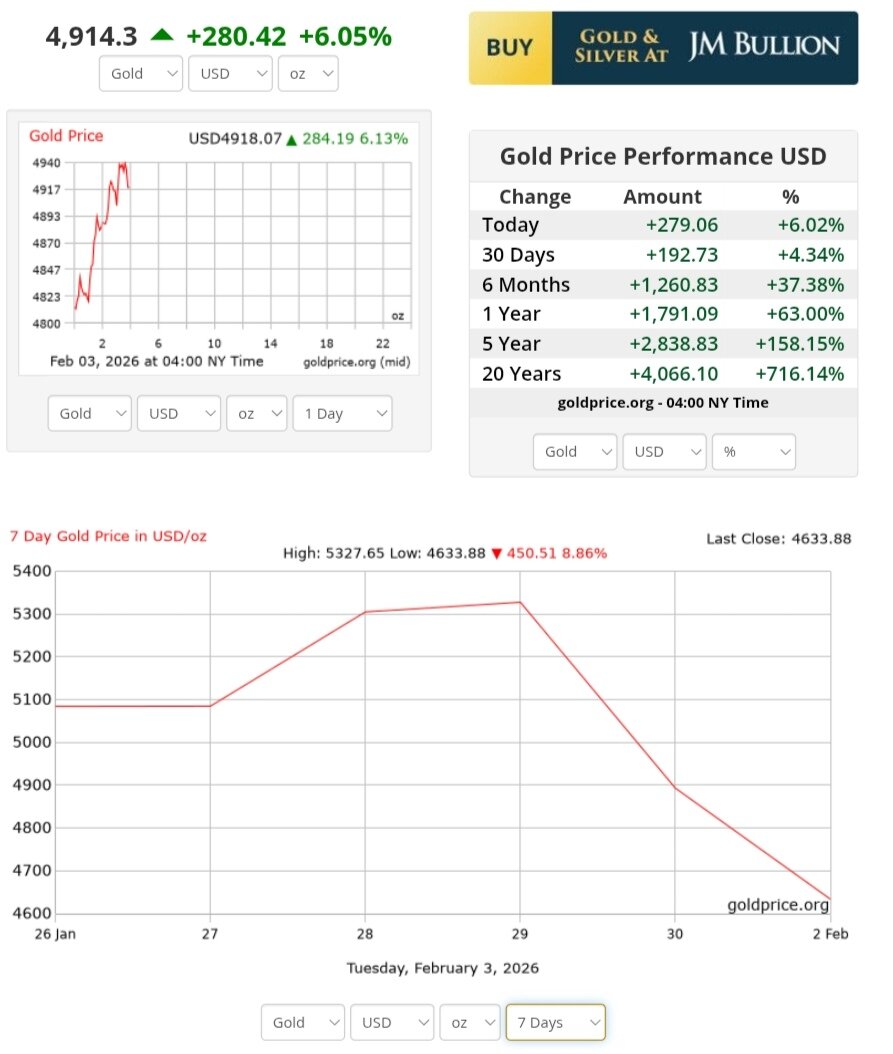Open the oz weight dropdown for the 1 Day chart

click(256, 413)
